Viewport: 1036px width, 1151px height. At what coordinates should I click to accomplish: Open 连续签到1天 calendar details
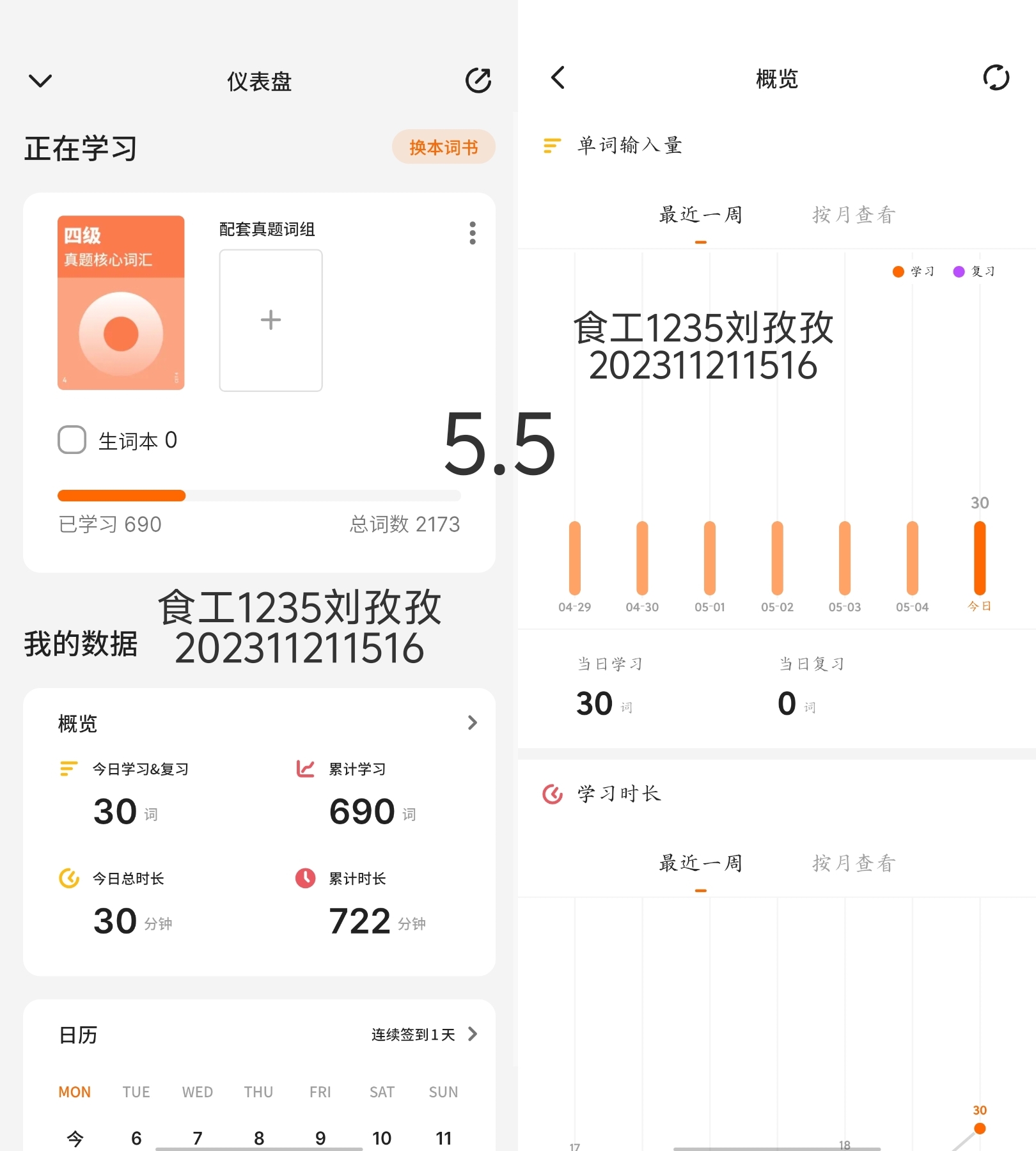click(x=424, y=1035)
